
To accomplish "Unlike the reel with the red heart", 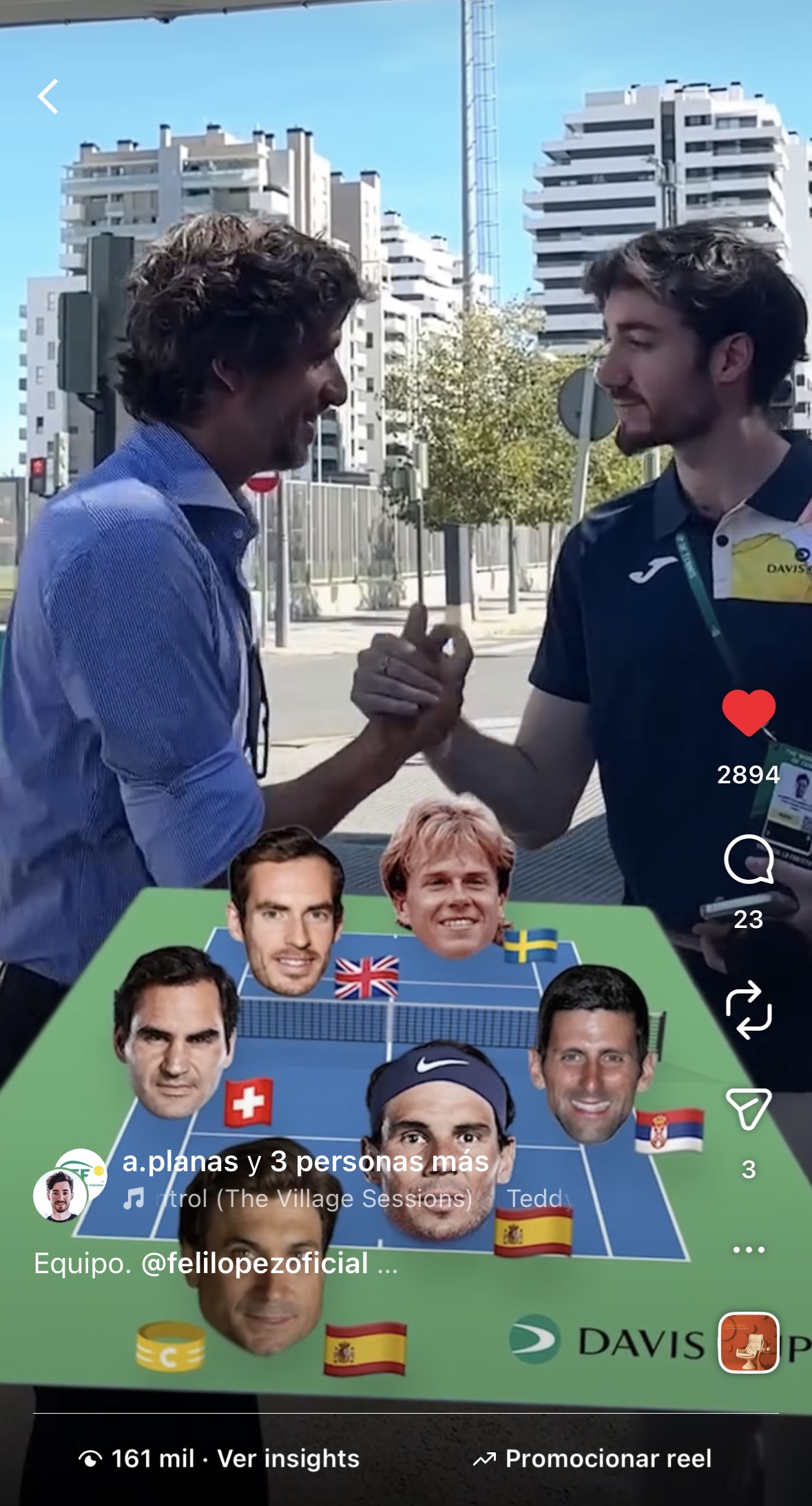I will 749,712.
